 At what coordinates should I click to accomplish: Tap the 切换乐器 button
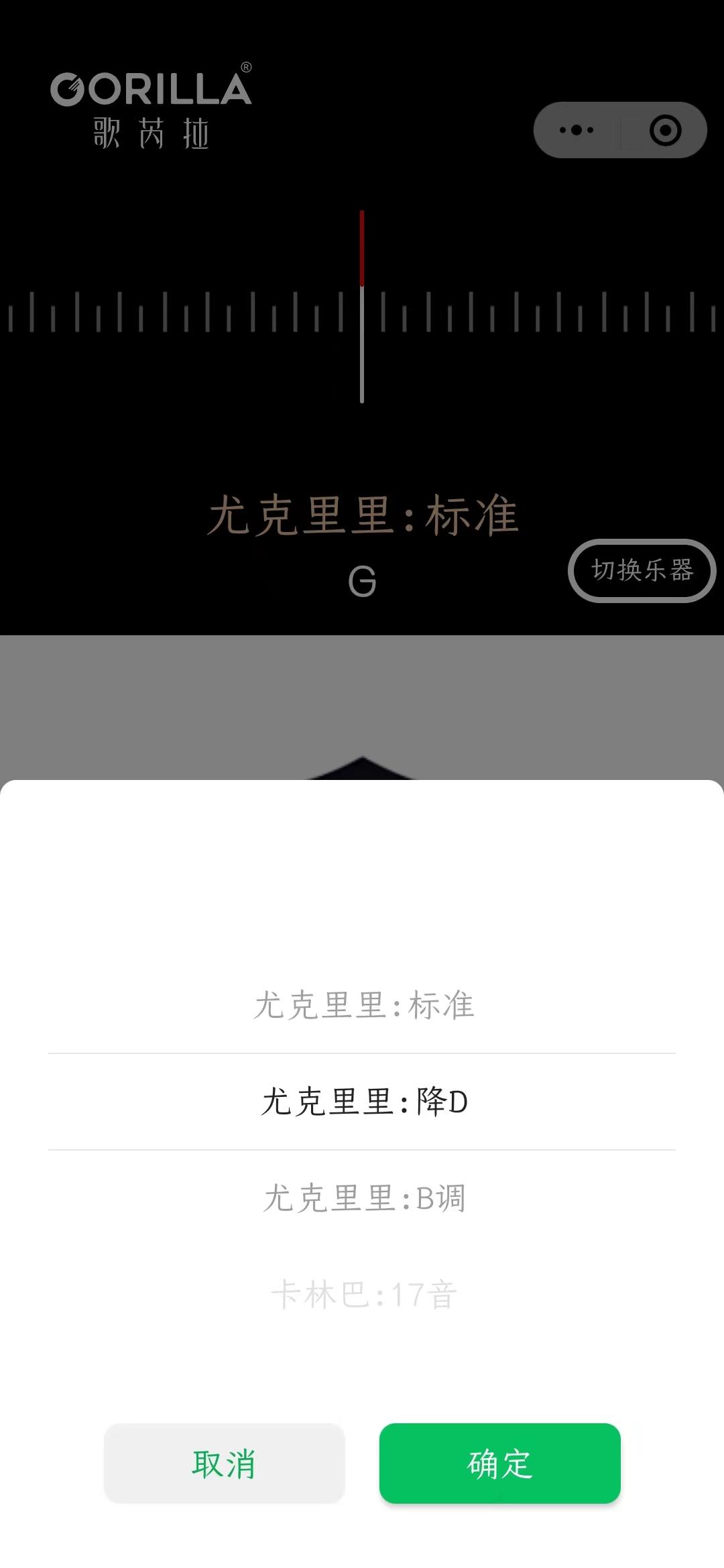click(x=642, y=570)
